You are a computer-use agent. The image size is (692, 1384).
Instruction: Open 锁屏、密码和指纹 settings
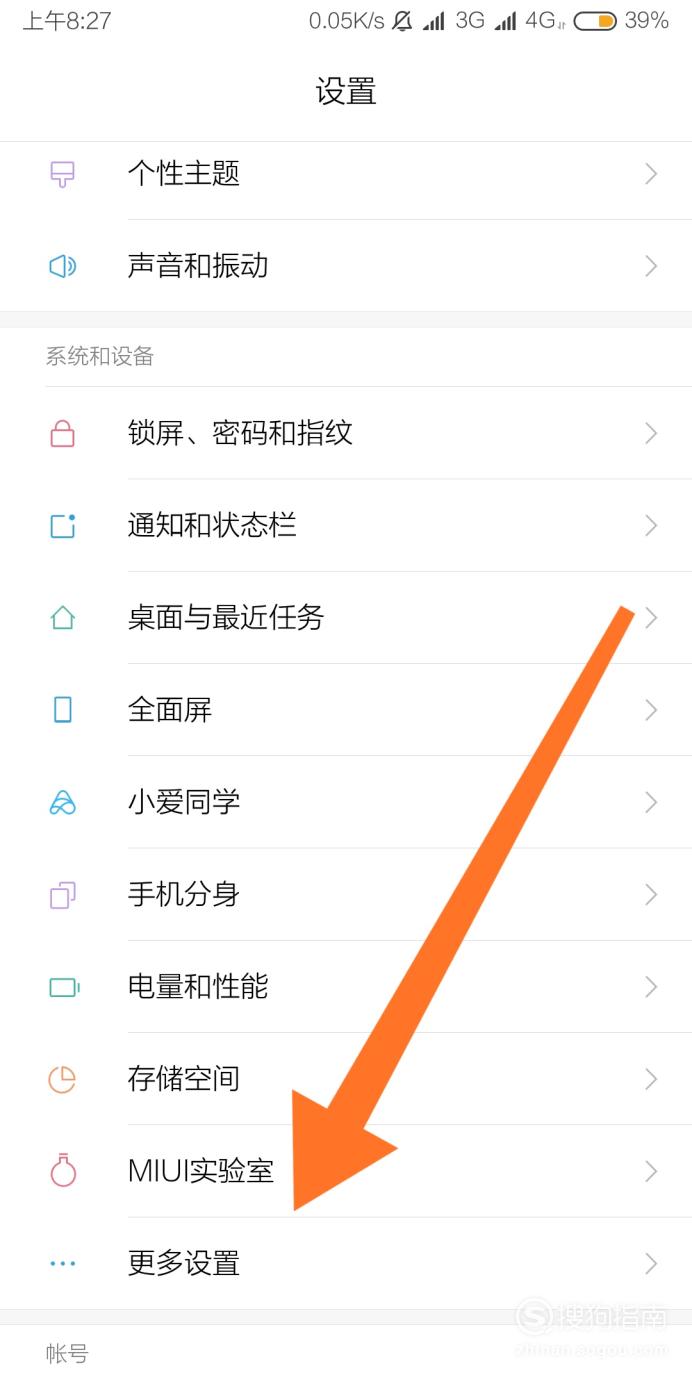(x=346, y=433)
